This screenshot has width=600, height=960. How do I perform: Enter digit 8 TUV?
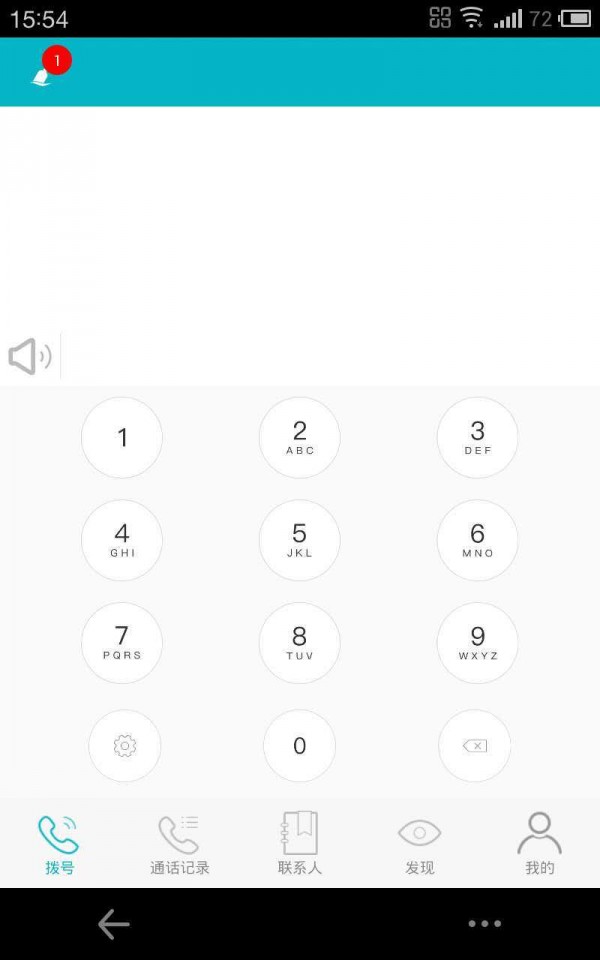[x=299, y=642]
